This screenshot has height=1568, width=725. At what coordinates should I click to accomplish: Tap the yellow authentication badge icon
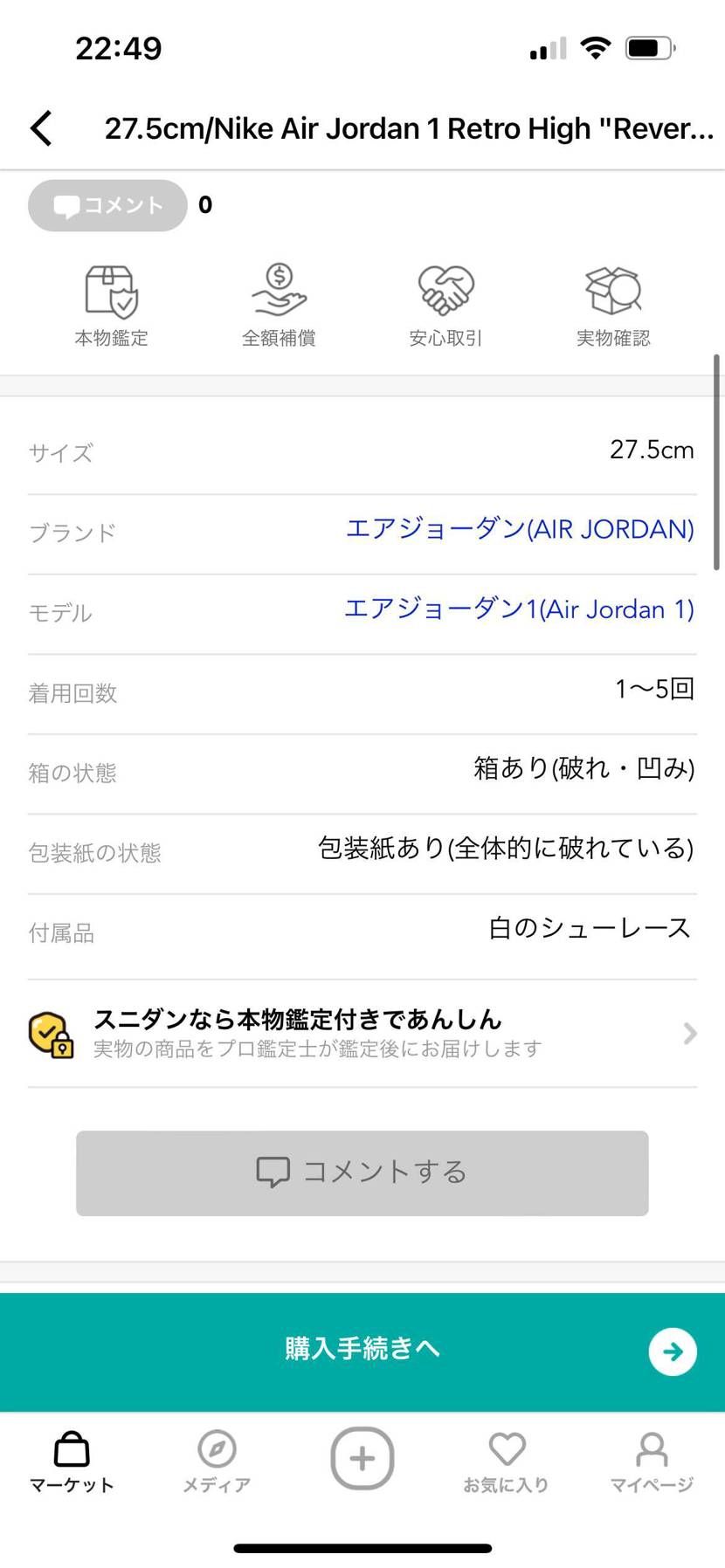pyautogui.click(x=52, y=1033)
